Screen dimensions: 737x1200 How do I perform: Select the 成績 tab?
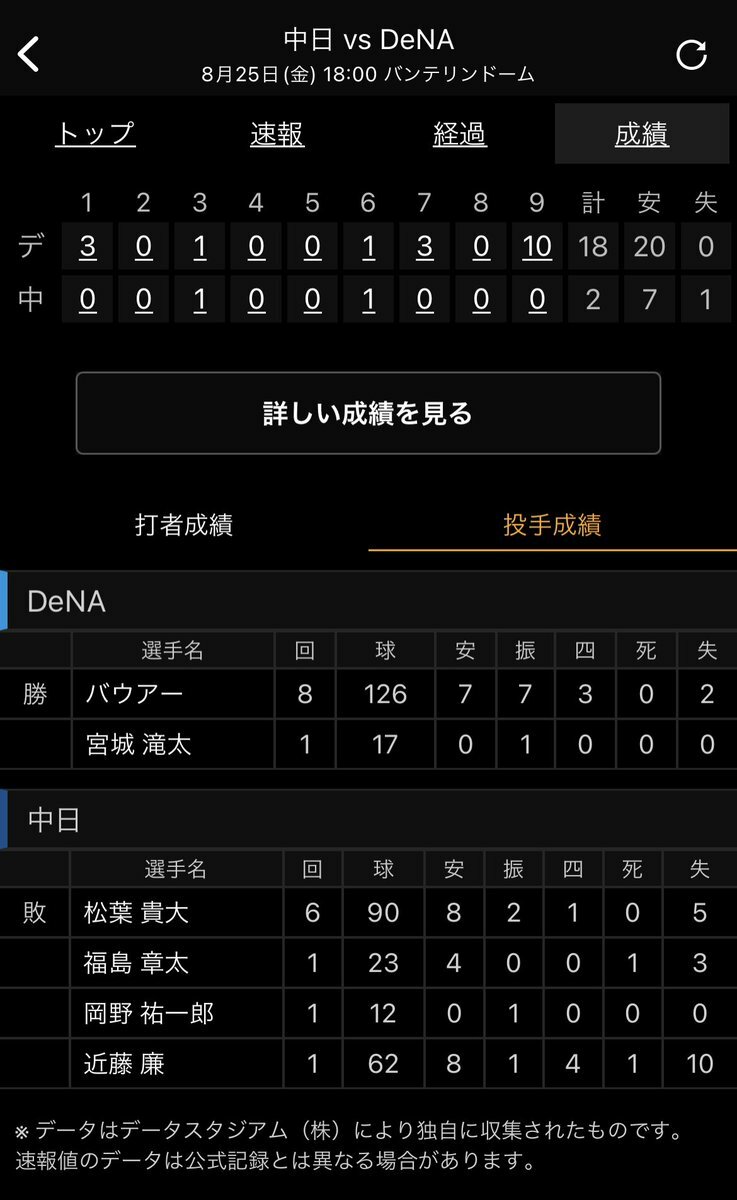(642, 134)
